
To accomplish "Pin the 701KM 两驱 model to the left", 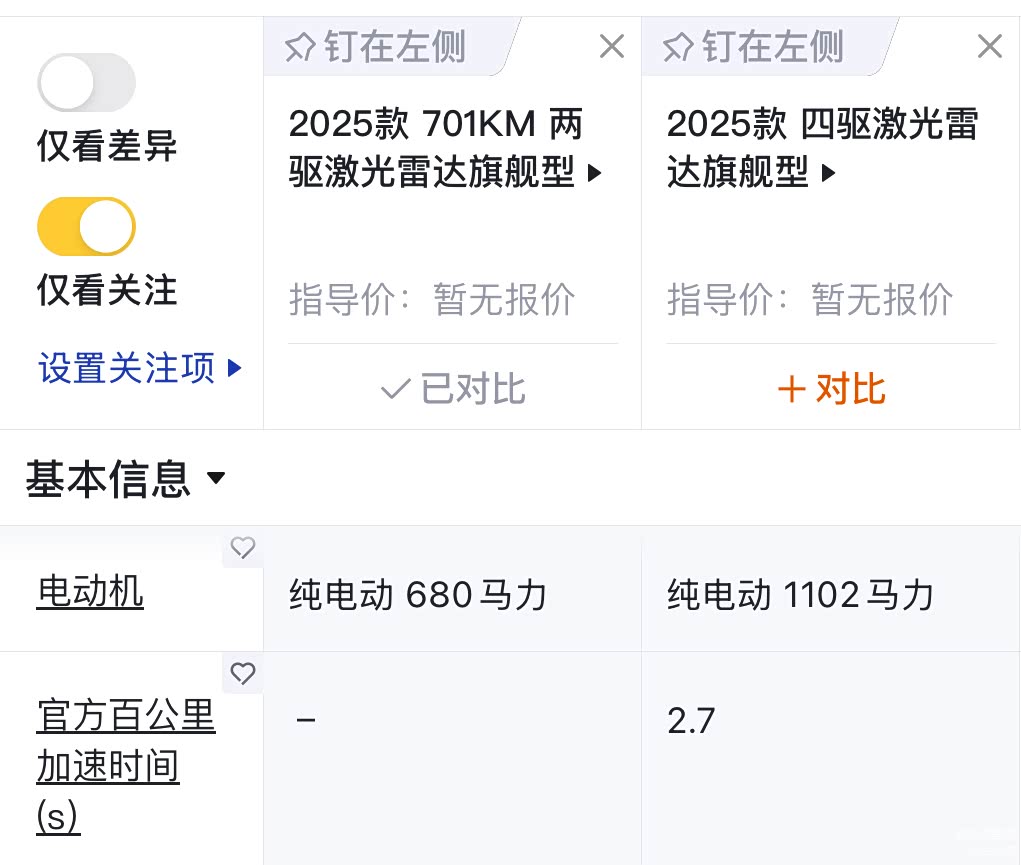I will (x=377, y=46).
